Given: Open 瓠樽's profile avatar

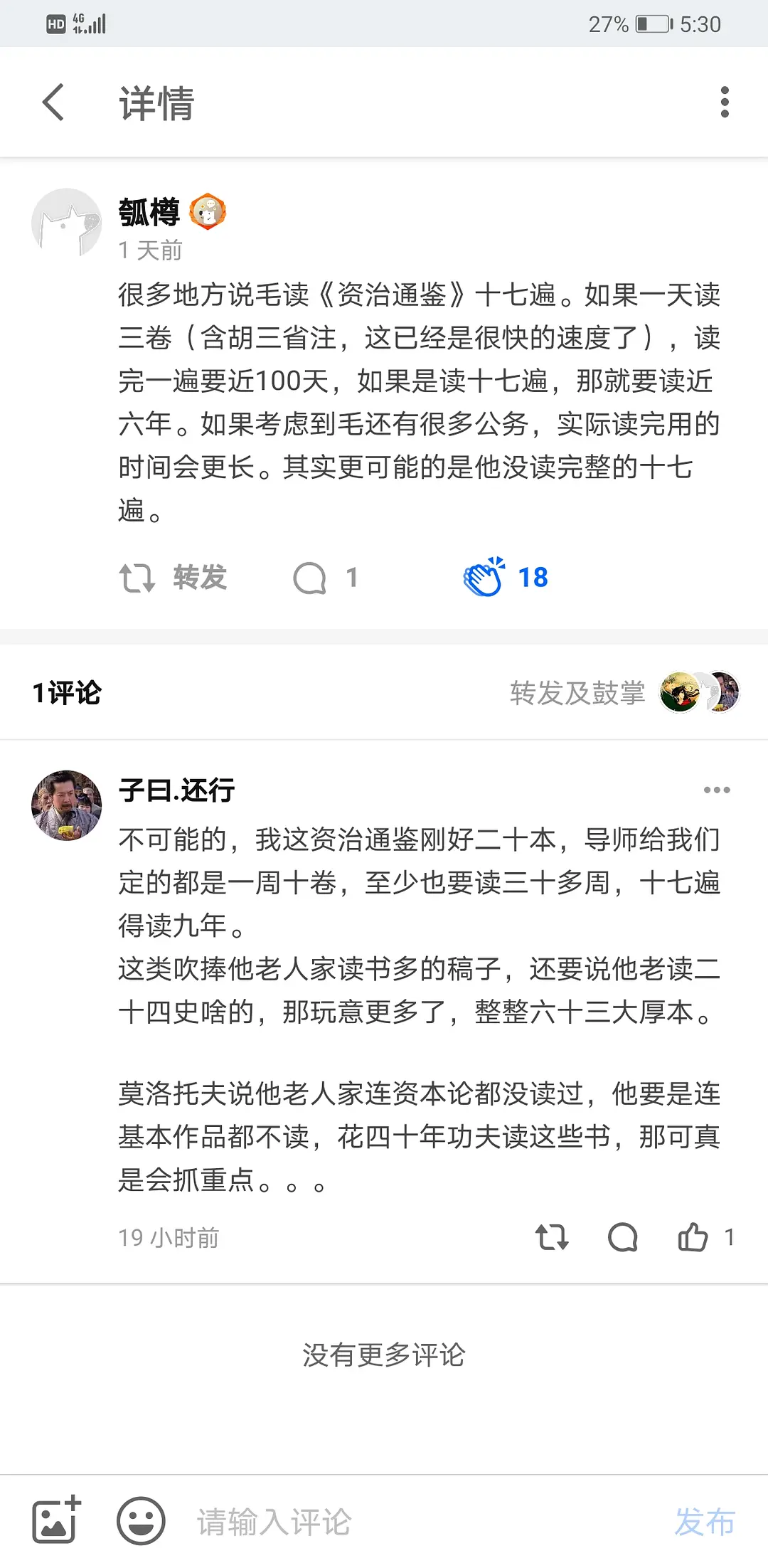Looking at the screenshot, I should tap(67, 222).
